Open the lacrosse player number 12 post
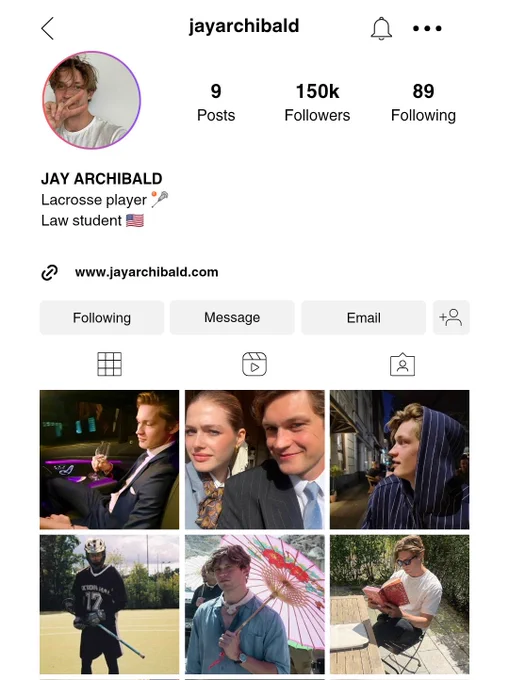Screen dimensions: 509x680 click(109, 604)
